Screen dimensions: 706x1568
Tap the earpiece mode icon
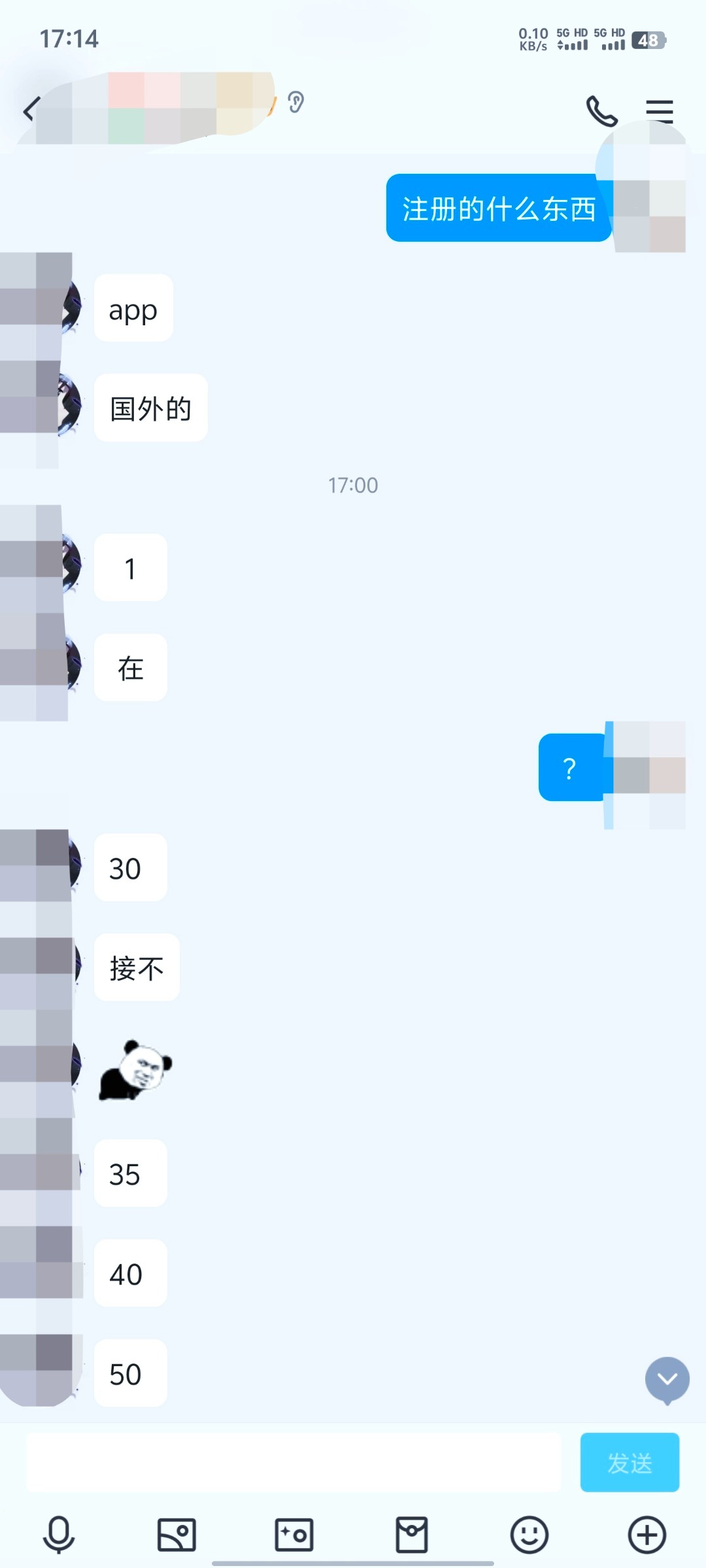(295, 103)
